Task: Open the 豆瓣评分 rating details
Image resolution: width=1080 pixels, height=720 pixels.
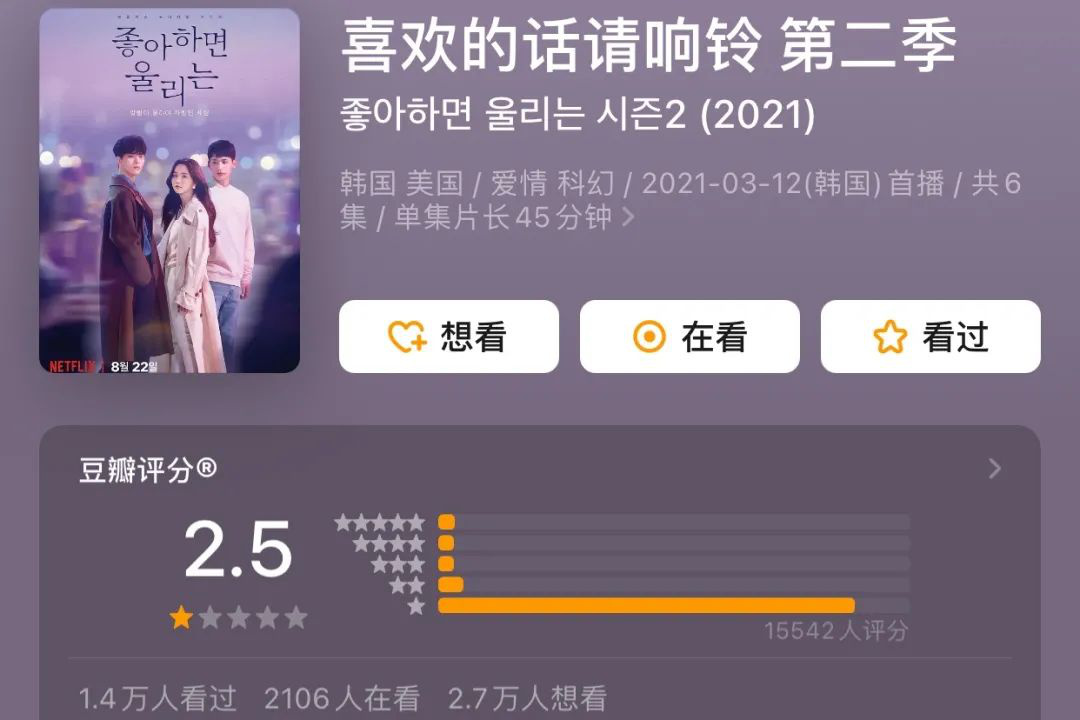Action: [x=993, y=469]
